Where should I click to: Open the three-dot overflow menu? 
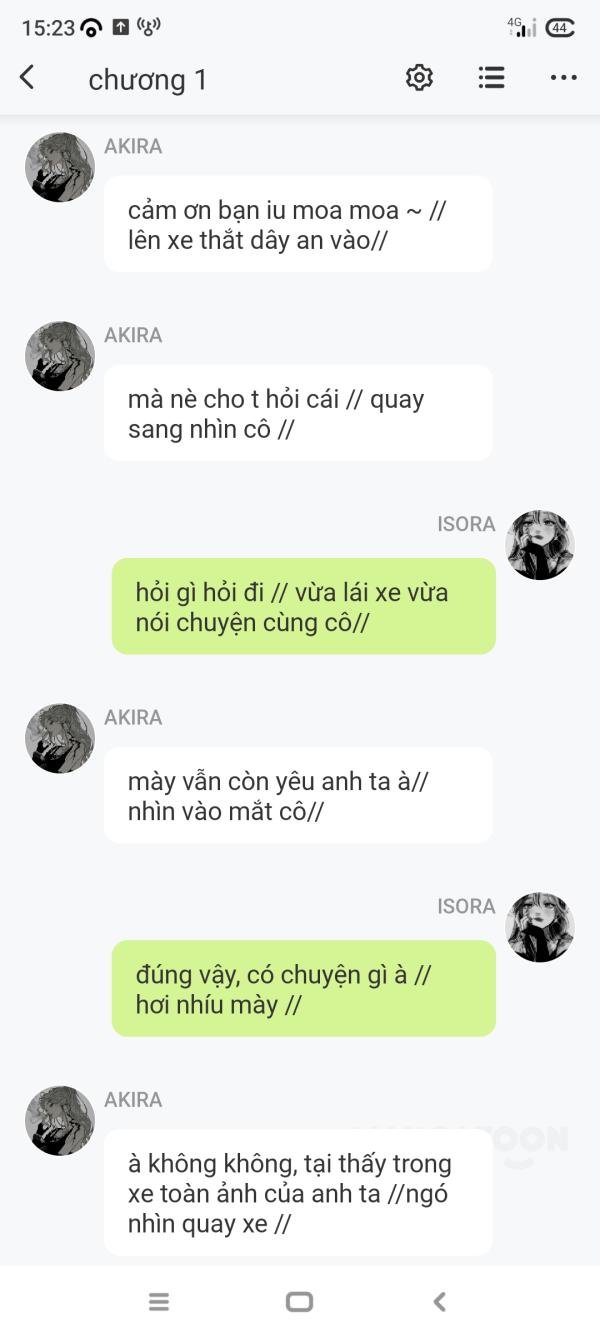pos(564,78)
